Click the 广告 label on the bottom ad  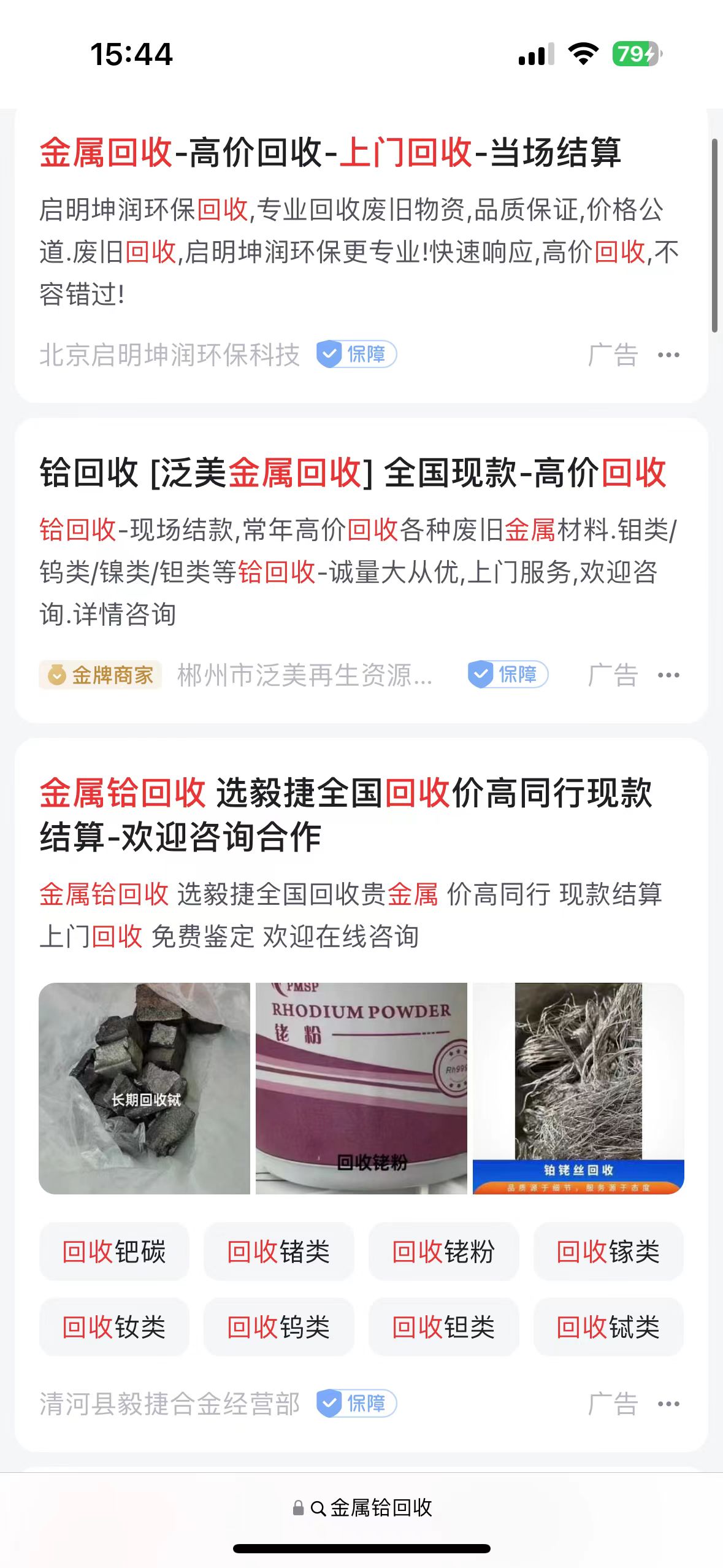(613, 1405)
